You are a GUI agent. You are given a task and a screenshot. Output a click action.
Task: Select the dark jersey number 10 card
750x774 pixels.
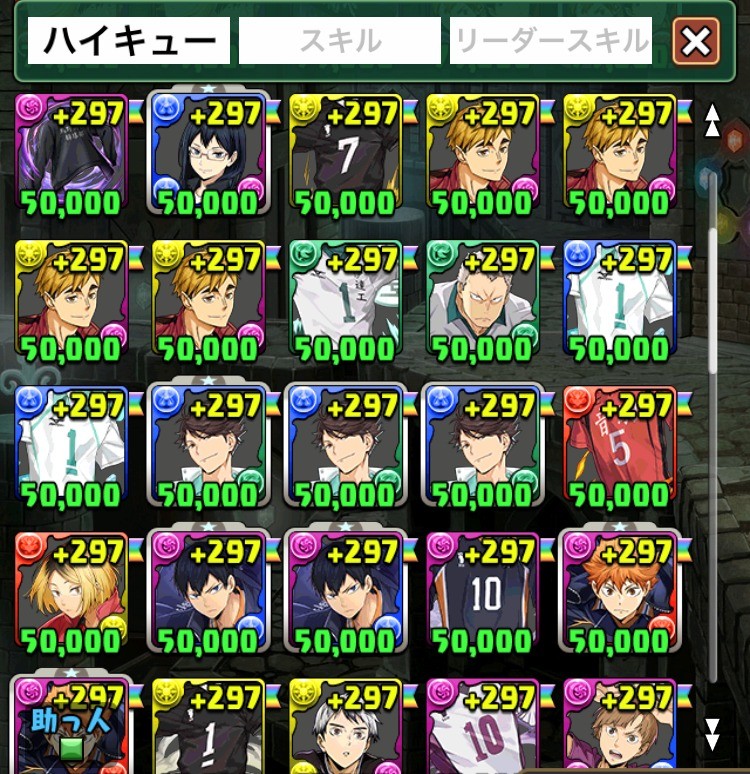[x=482, y=593]
